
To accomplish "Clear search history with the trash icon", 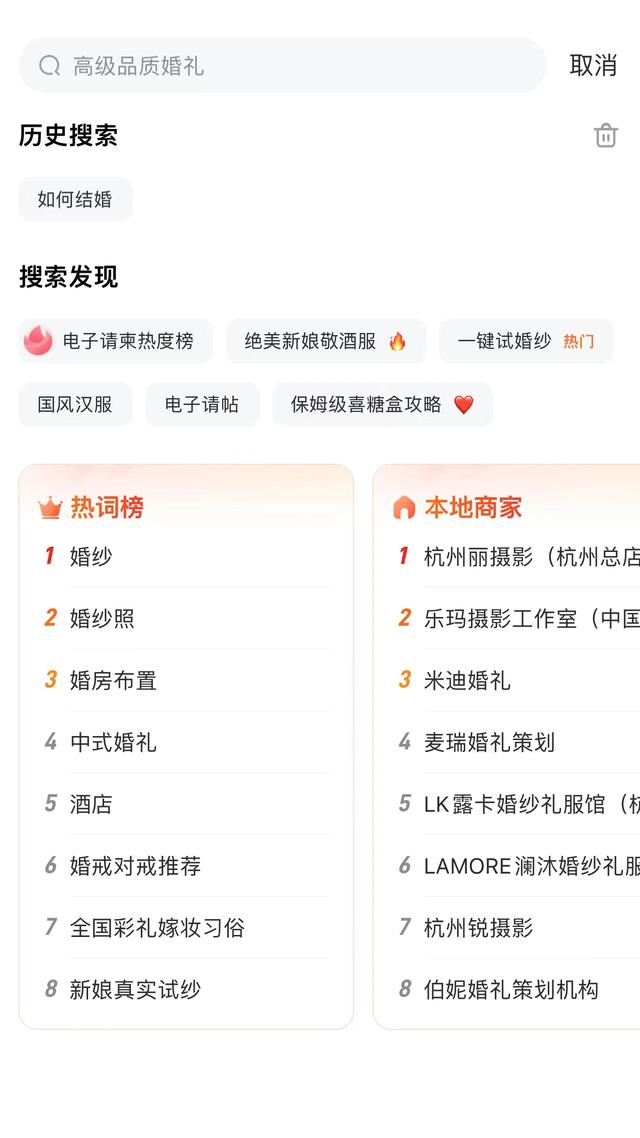I will pyautogui.click(x=606, y=135).
